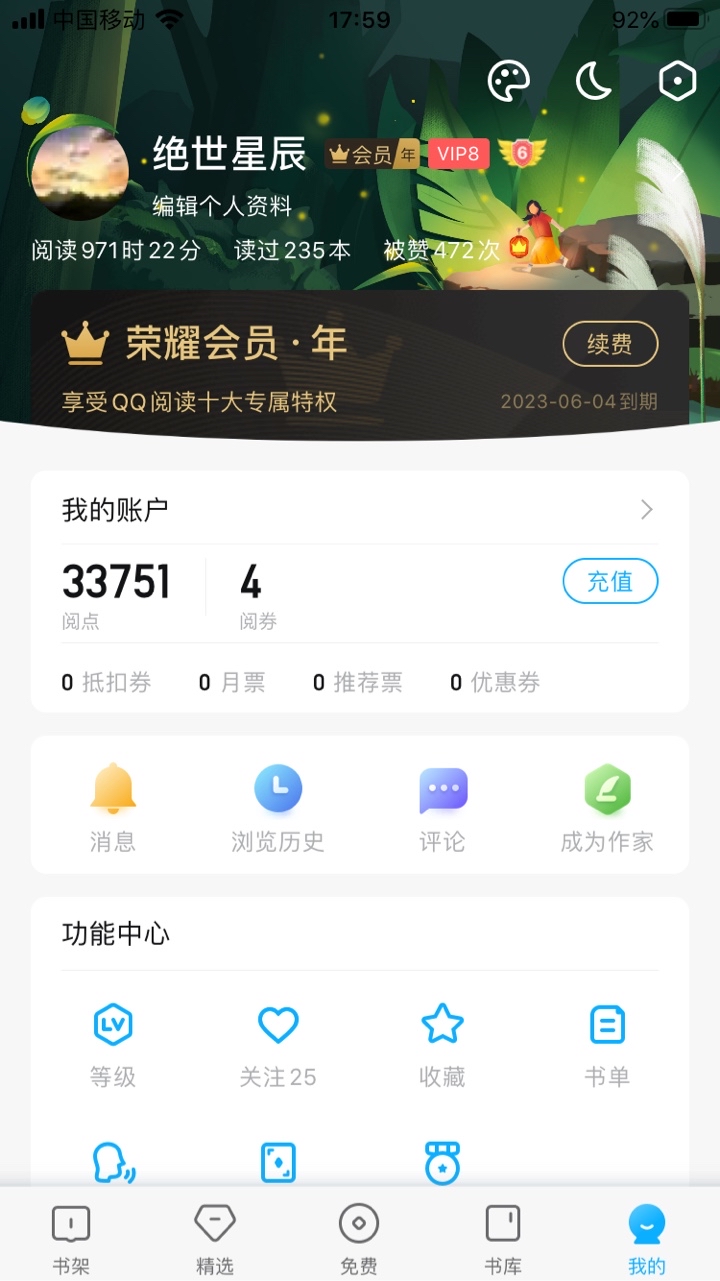720x1281 pixels.
Task: Open 消息 messages
Action: pyautogui.click(x=113, y=808)
